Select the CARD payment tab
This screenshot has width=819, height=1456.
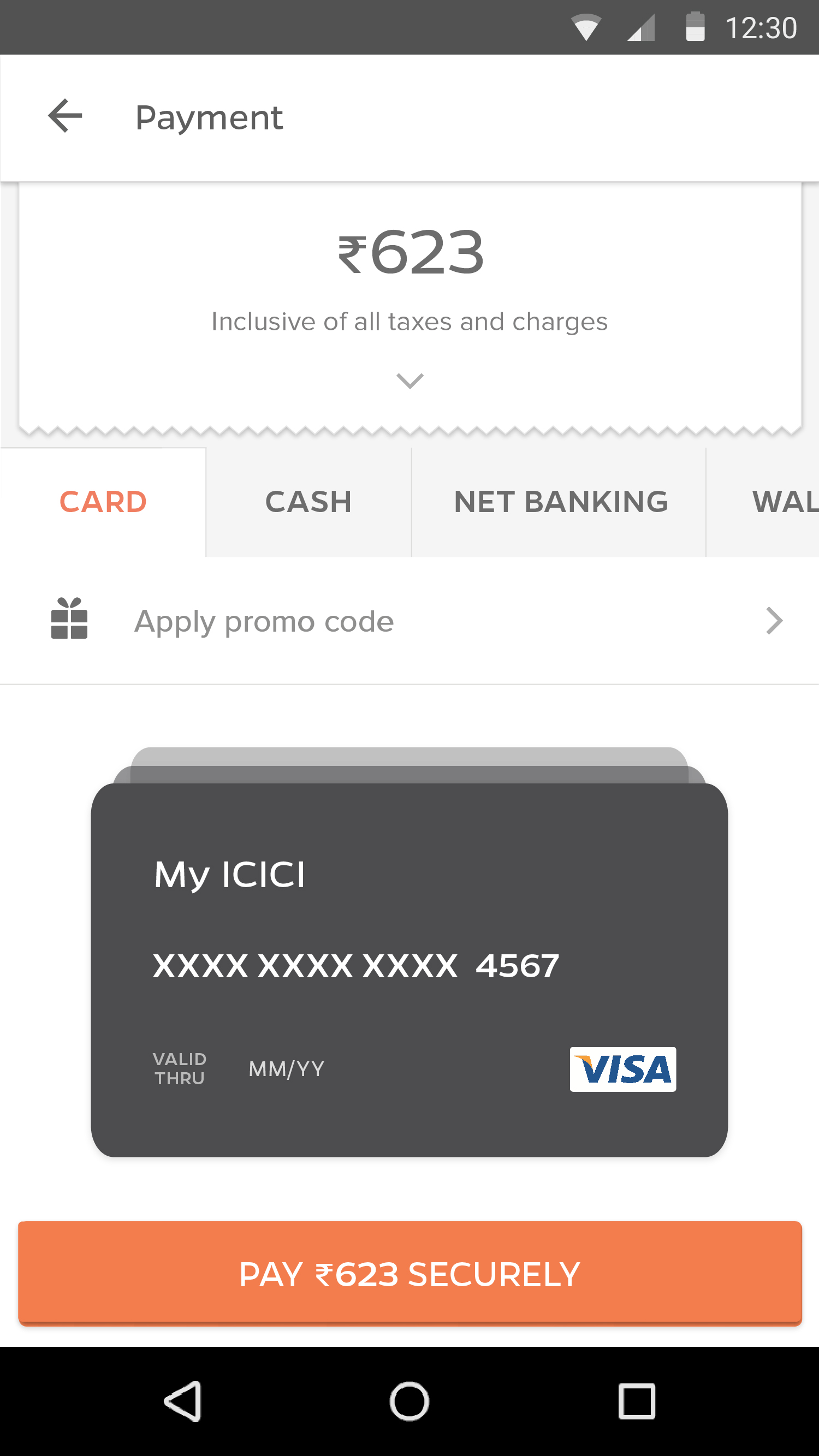(x=103, y=502)
